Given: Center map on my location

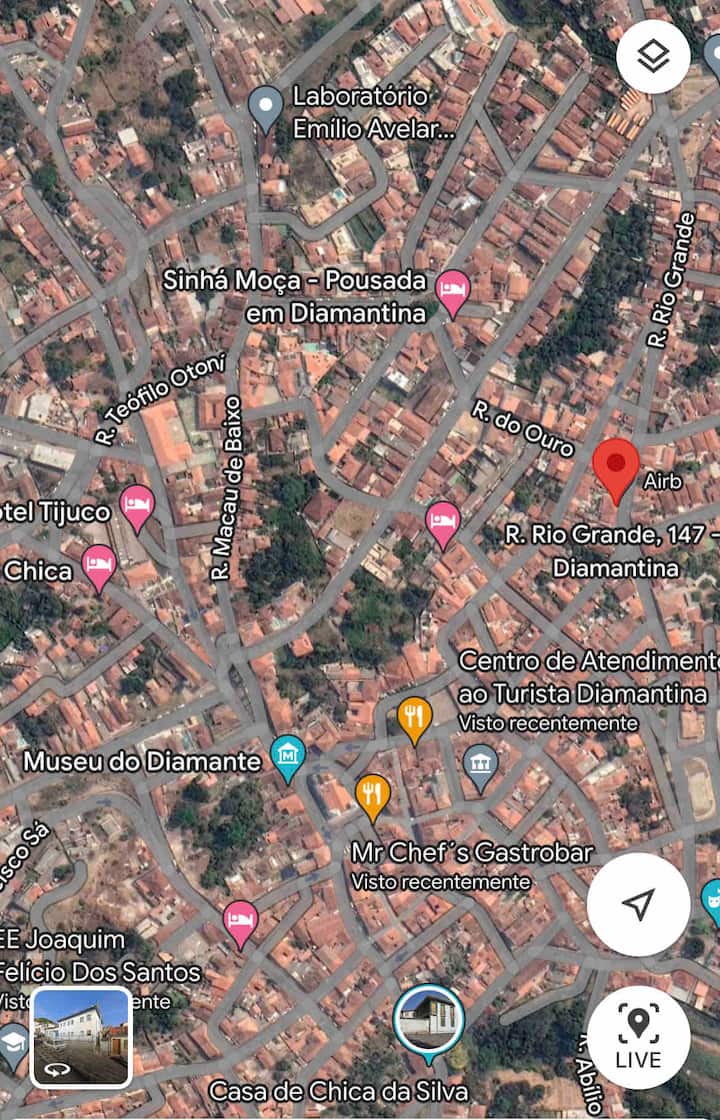Looking at the screenshot, I should click(638, 904).
